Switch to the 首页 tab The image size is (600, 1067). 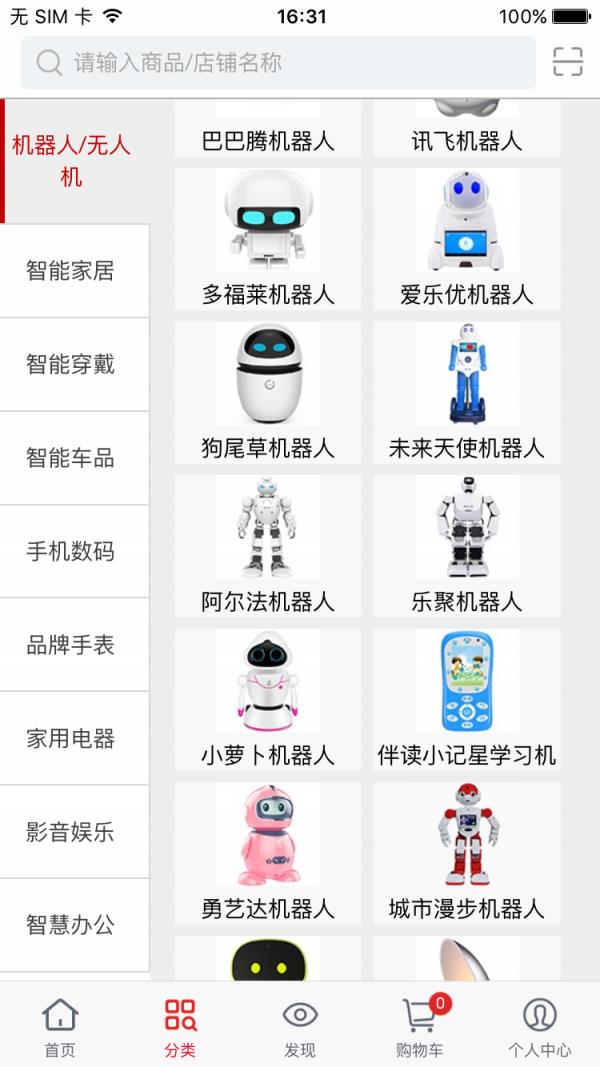(x=60, y=1027)
